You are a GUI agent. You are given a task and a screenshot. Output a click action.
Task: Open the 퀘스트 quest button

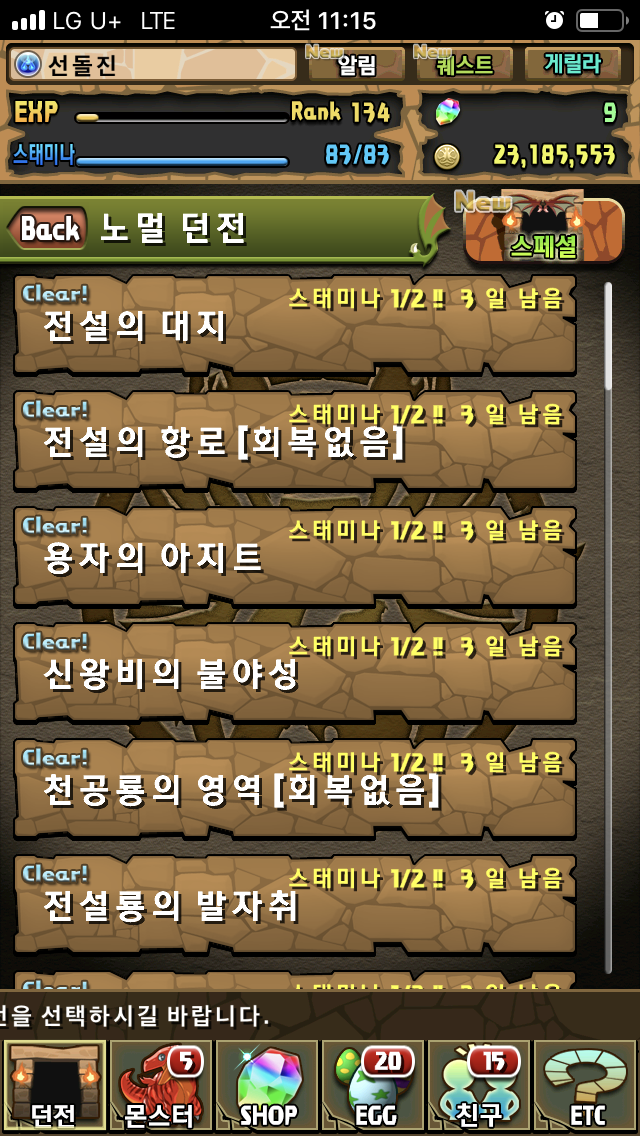click(x=464, y=65)
